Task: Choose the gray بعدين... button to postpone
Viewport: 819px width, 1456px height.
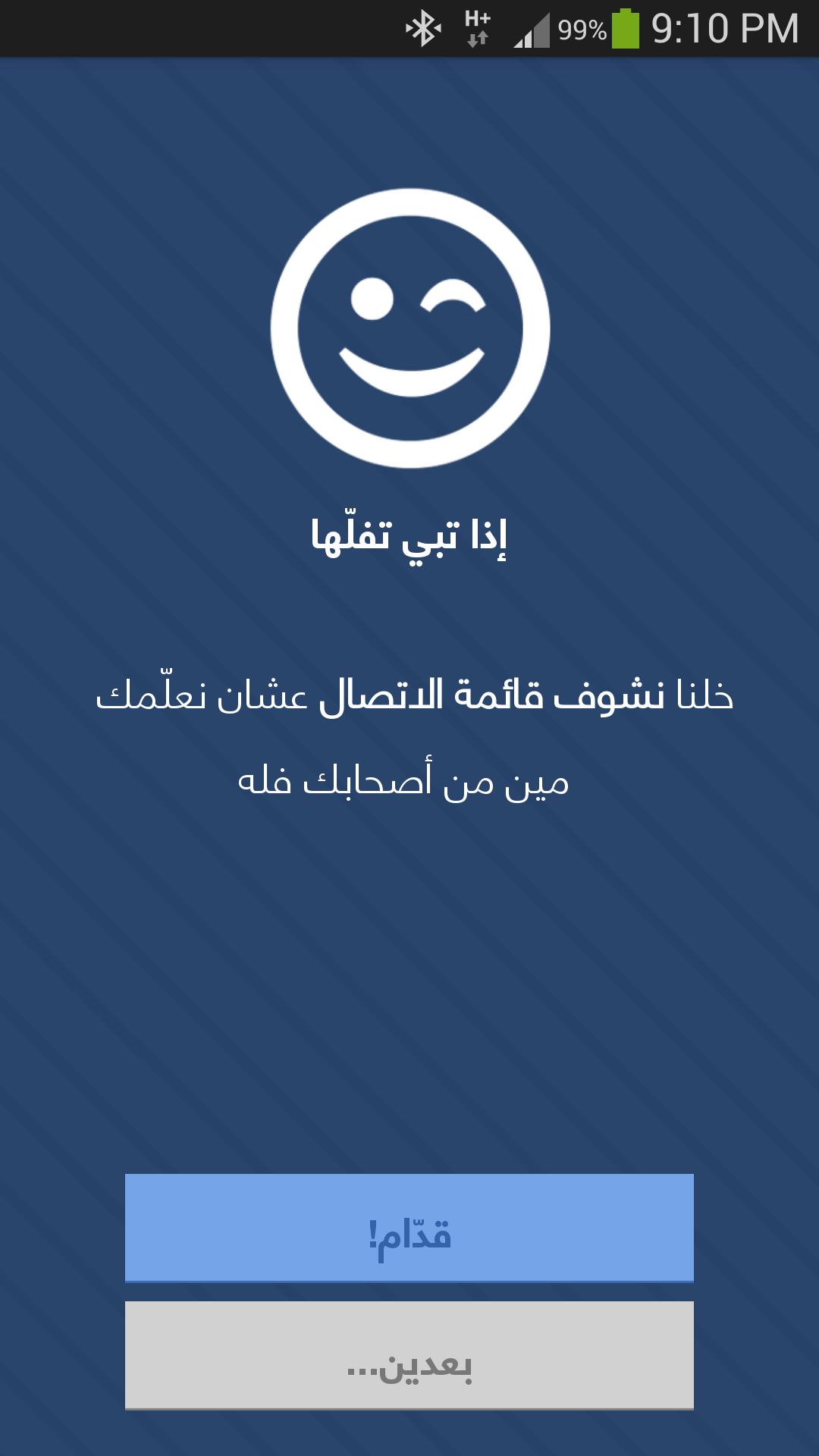Action: pyautogui.click(x=409, y=1355)
